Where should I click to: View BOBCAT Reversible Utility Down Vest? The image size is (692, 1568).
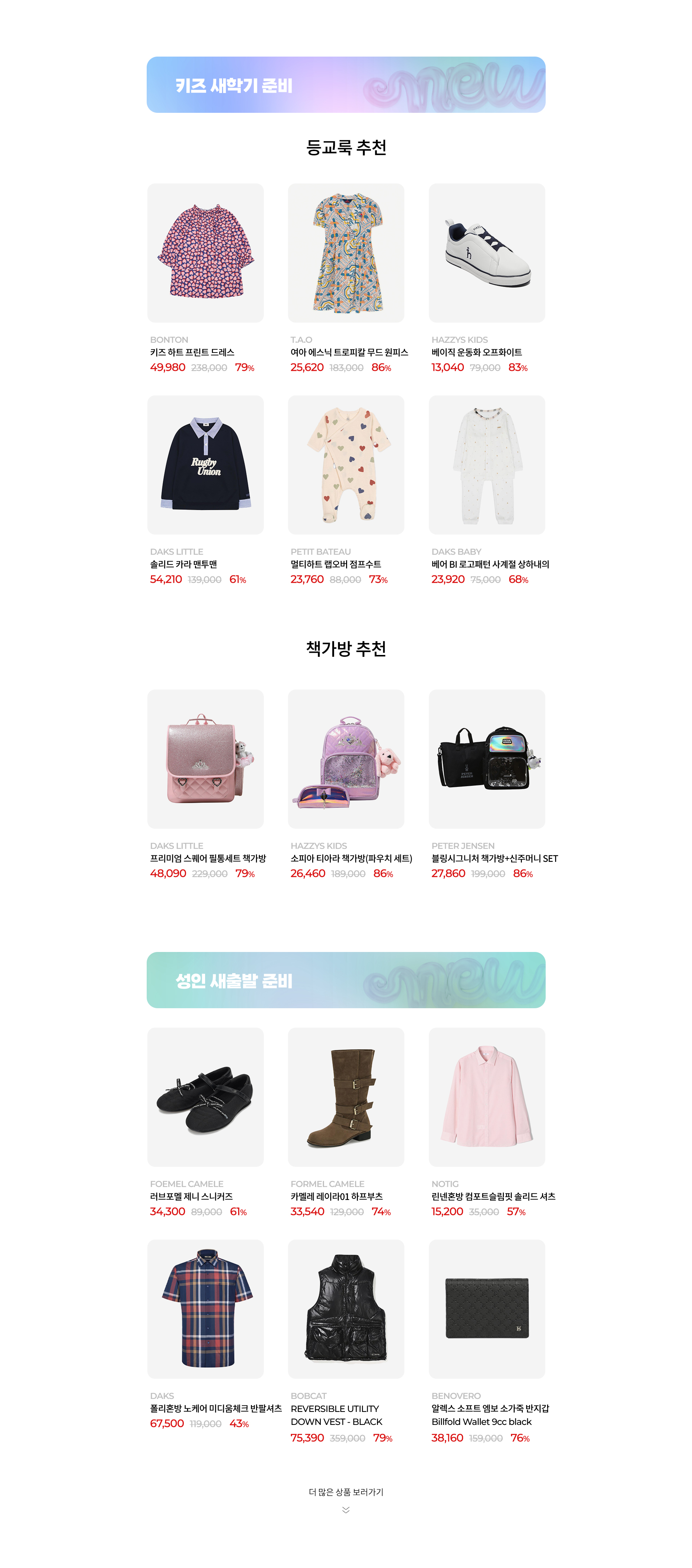[x=346, y=1309]
